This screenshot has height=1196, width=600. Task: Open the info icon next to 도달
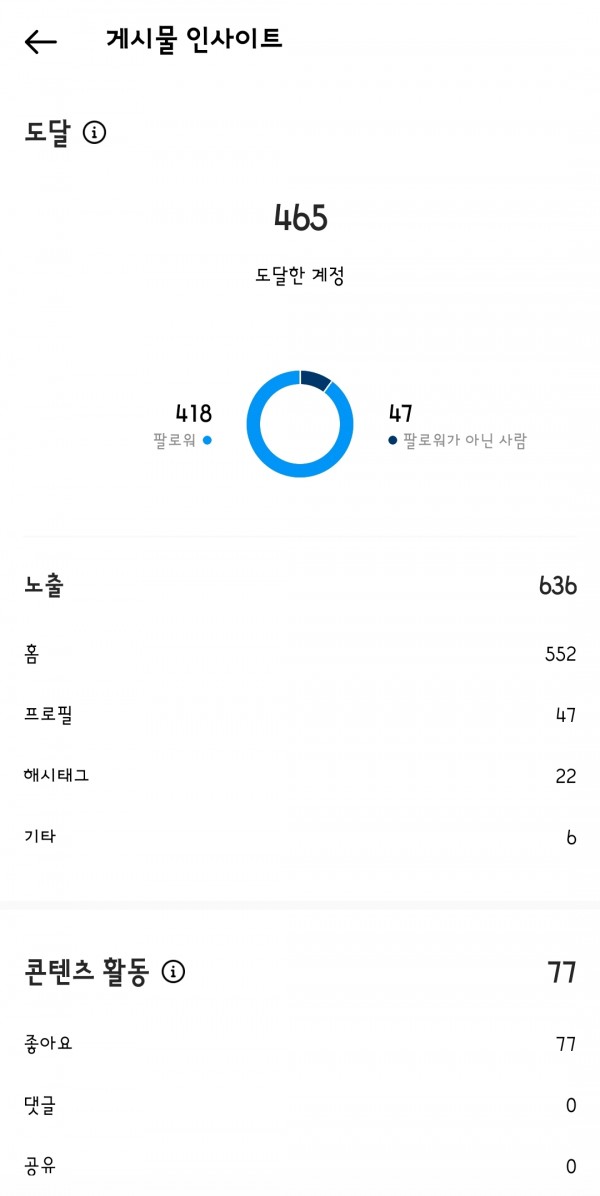pos(94,132)
